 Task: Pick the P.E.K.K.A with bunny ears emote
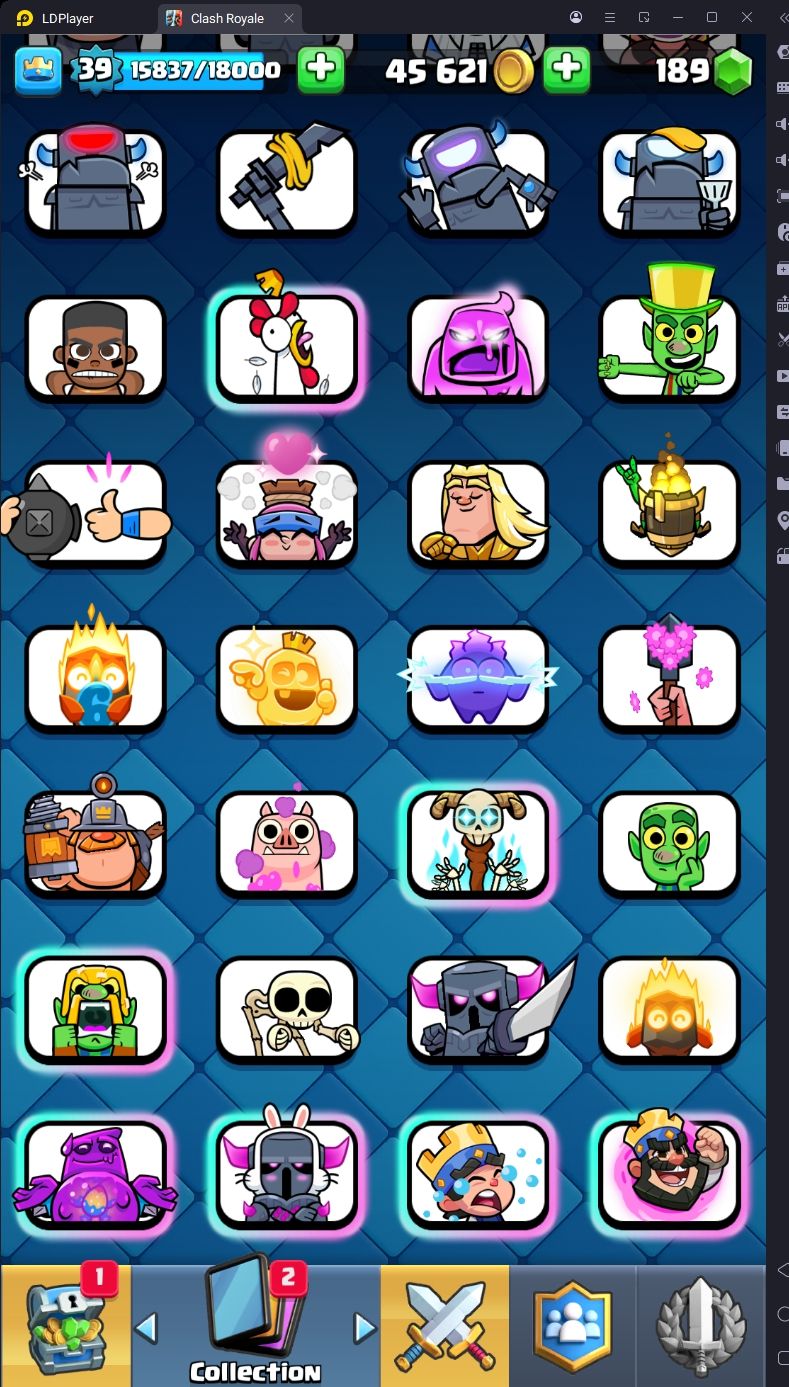click(x=287, y=1174)
